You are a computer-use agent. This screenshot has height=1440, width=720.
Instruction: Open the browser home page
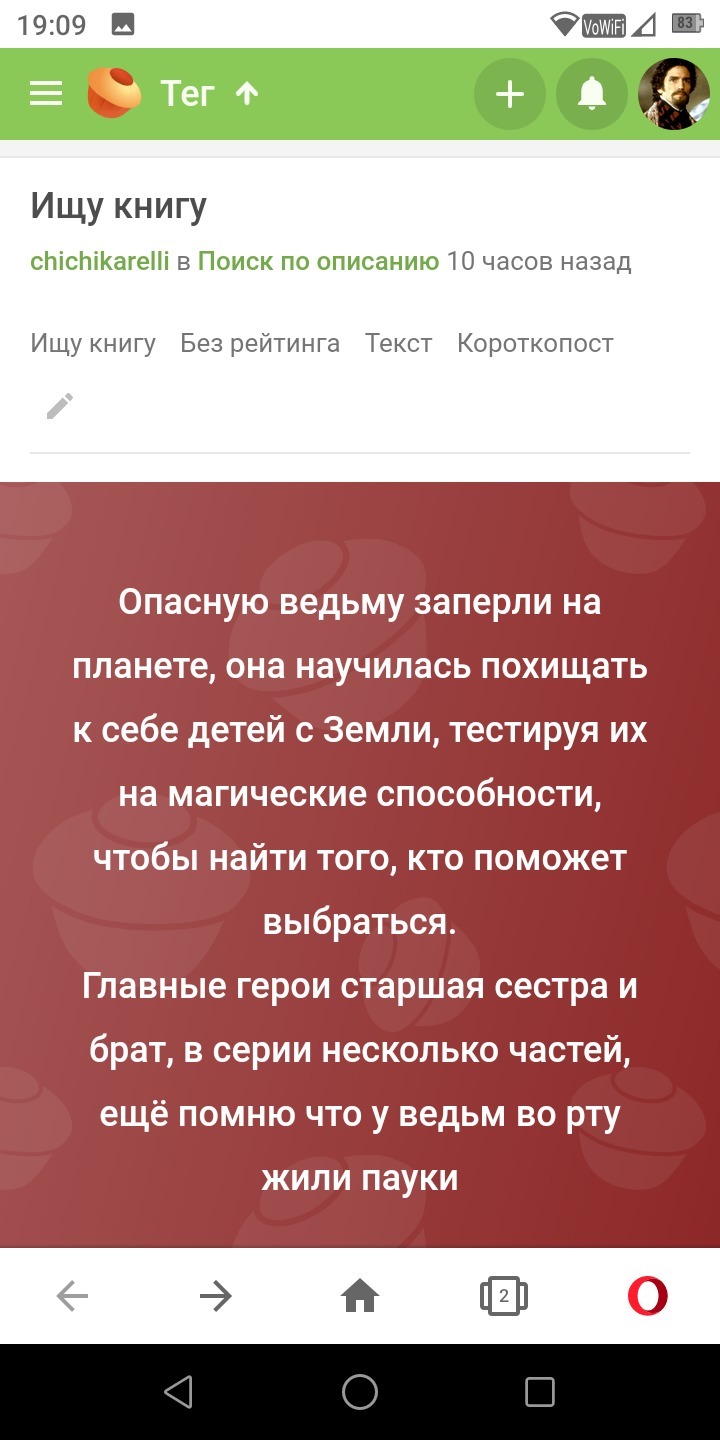click(360, 1297)
